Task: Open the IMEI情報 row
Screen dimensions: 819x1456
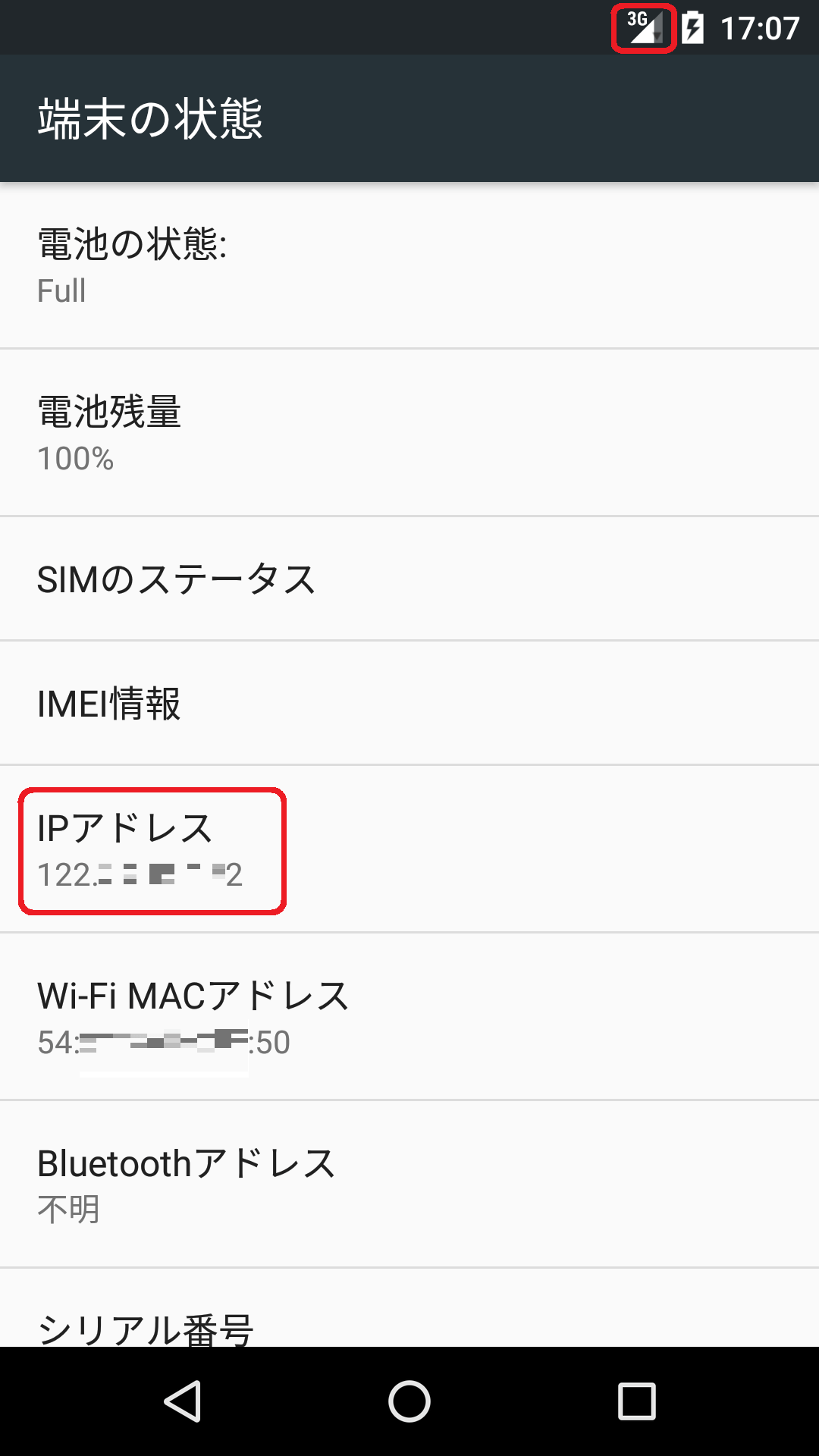Action: click(409, 703)
